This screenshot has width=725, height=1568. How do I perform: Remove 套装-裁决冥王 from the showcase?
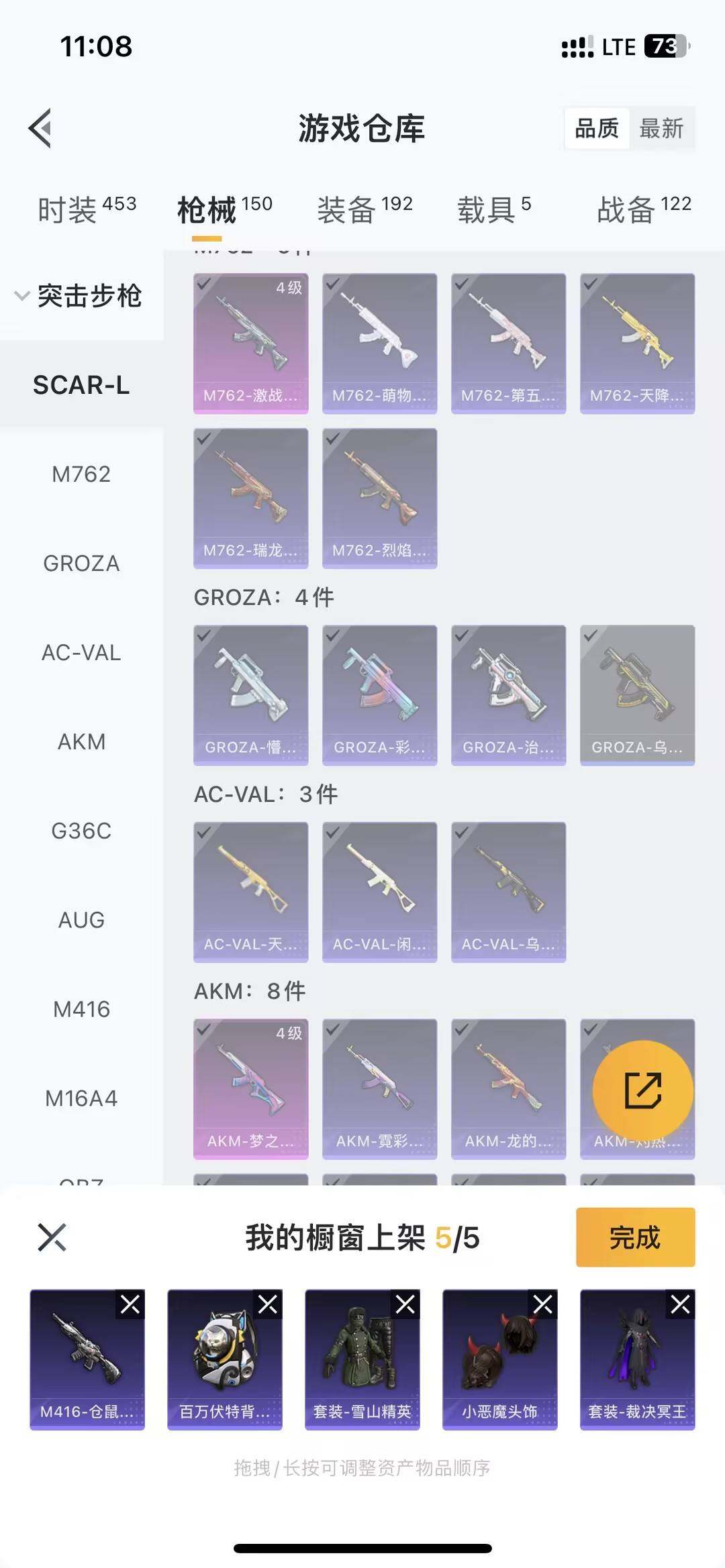point(680,1304)
